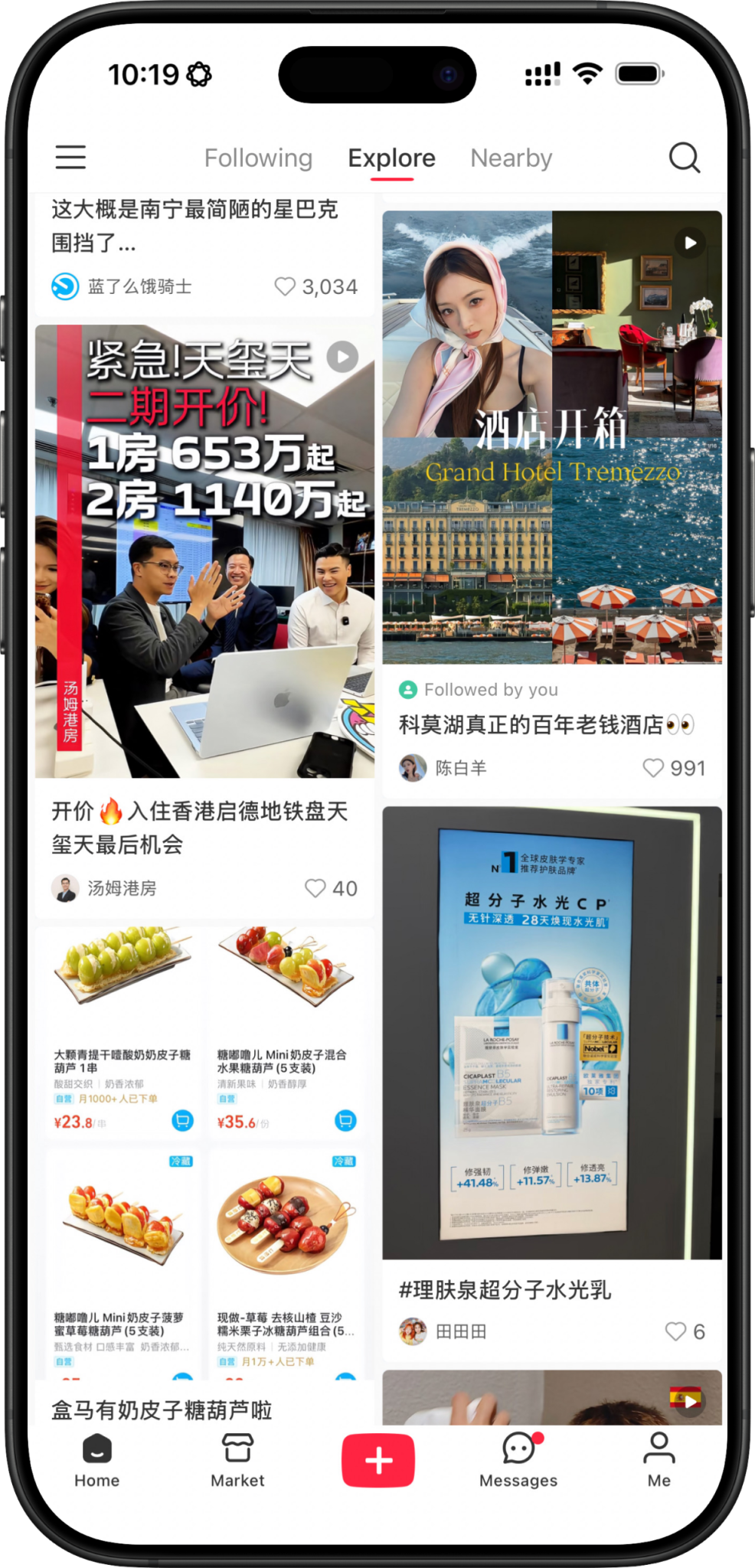This screenshot has width=755, height=1568.
Task: Tap the ¥35.6 price on the fruit candy product
Action: pos(237,1120)
